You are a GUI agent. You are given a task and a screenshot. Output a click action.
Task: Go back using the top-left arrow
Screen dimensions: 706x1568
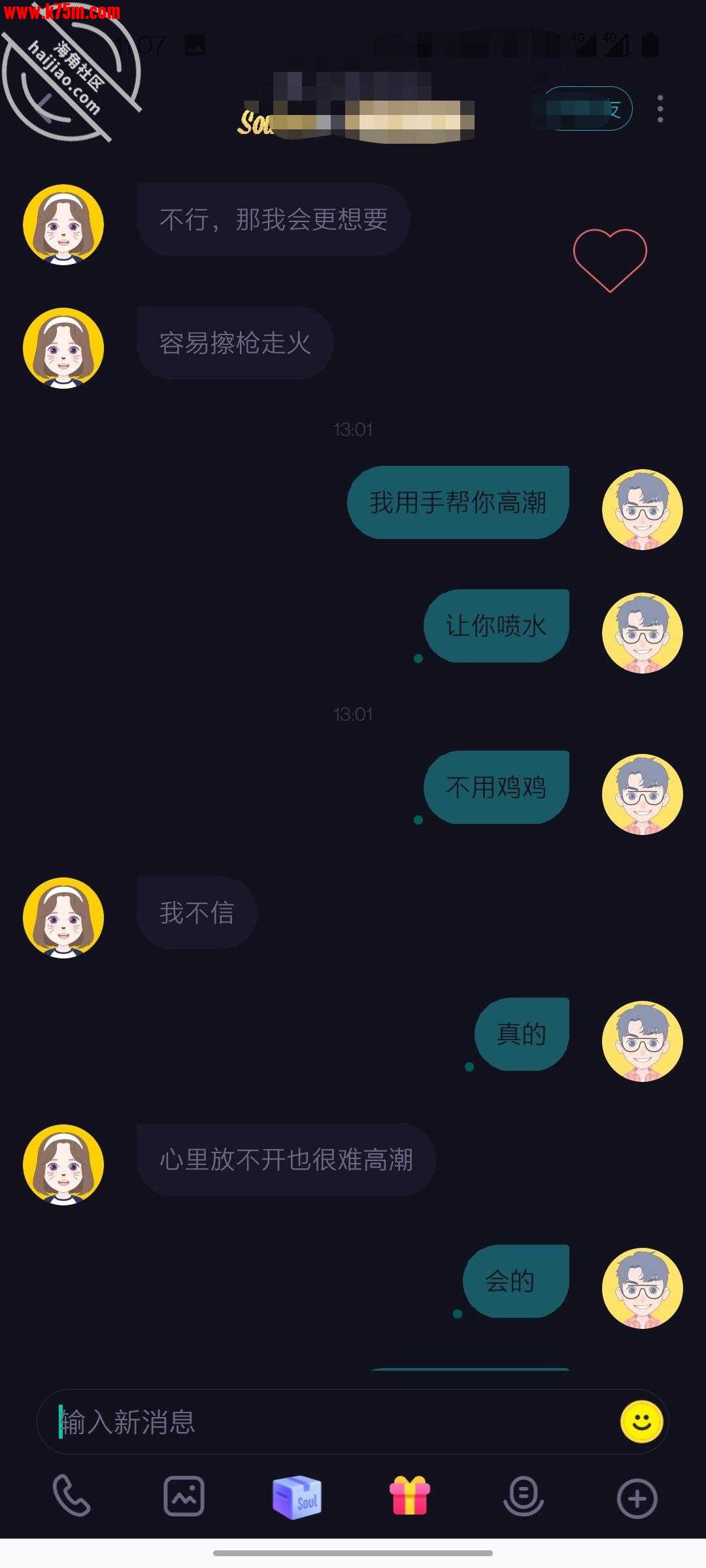44,108
